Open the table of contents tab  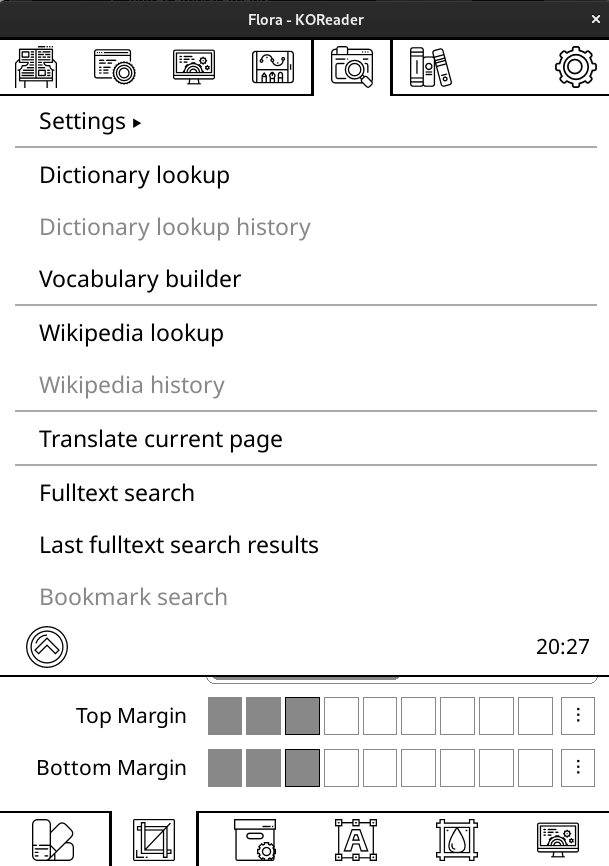[37, 67]
